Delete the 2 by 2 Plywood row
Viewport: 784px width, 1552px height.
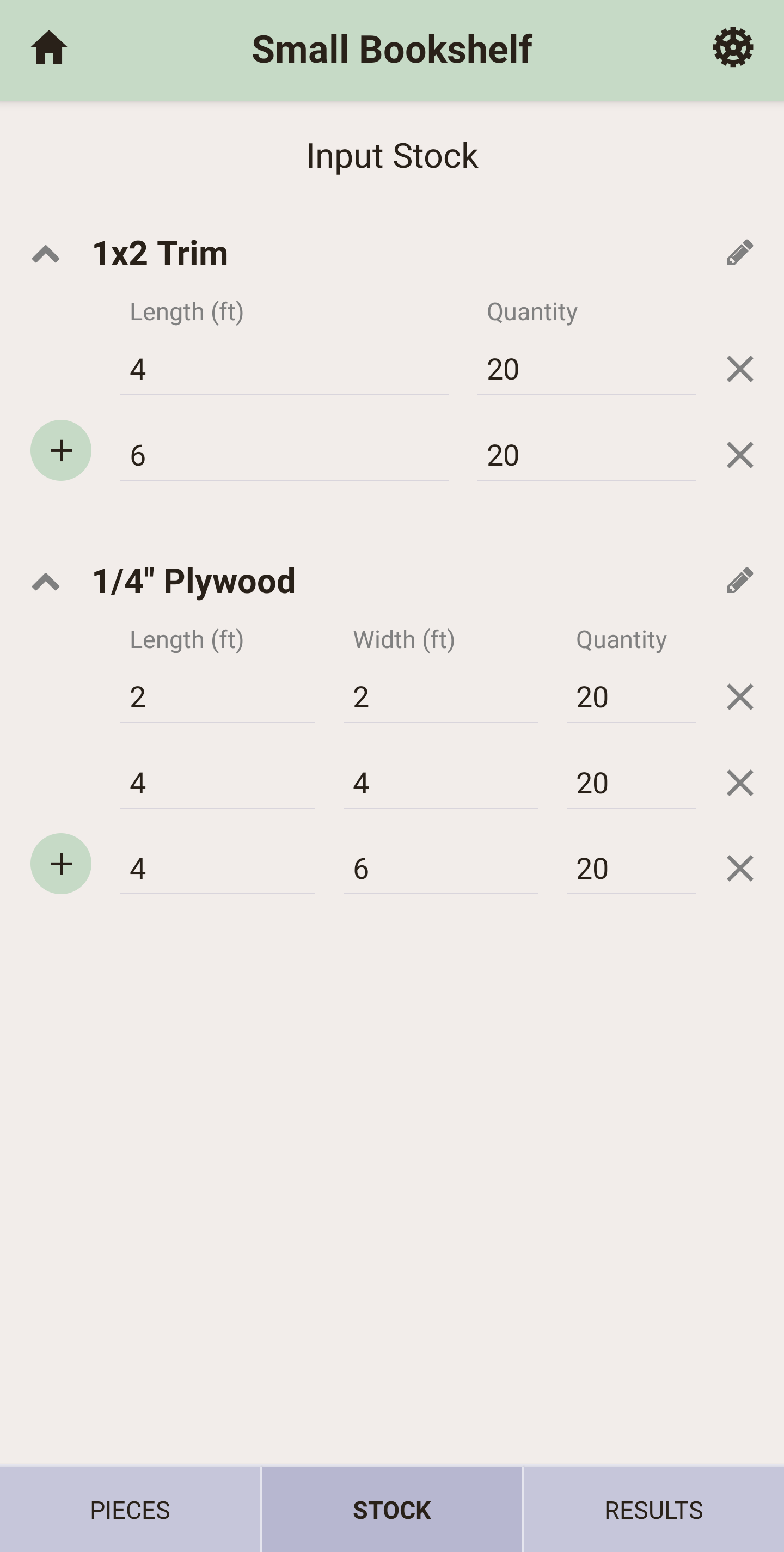[x=739, y=697]
